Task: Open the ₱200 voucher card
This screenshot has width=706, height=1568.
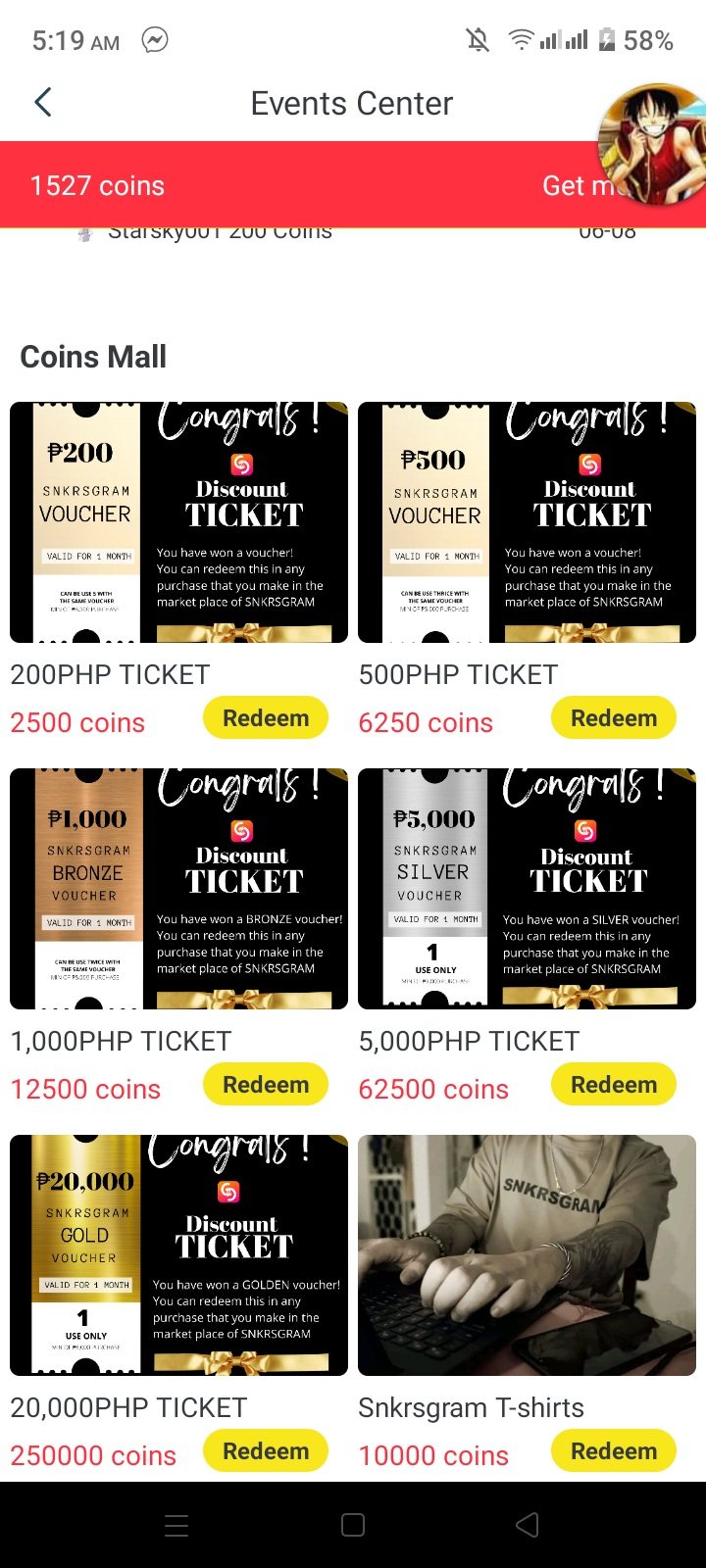Action: tap(178, 522)
